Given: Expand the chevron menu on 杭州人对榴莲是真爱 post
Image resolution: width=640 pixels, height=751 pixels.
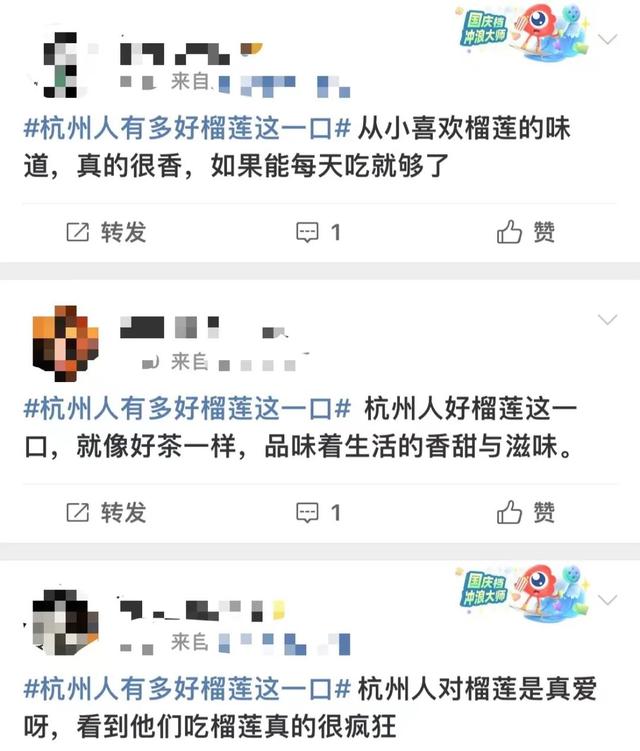Looking at the screenshot, I should (x=608, y=600).
